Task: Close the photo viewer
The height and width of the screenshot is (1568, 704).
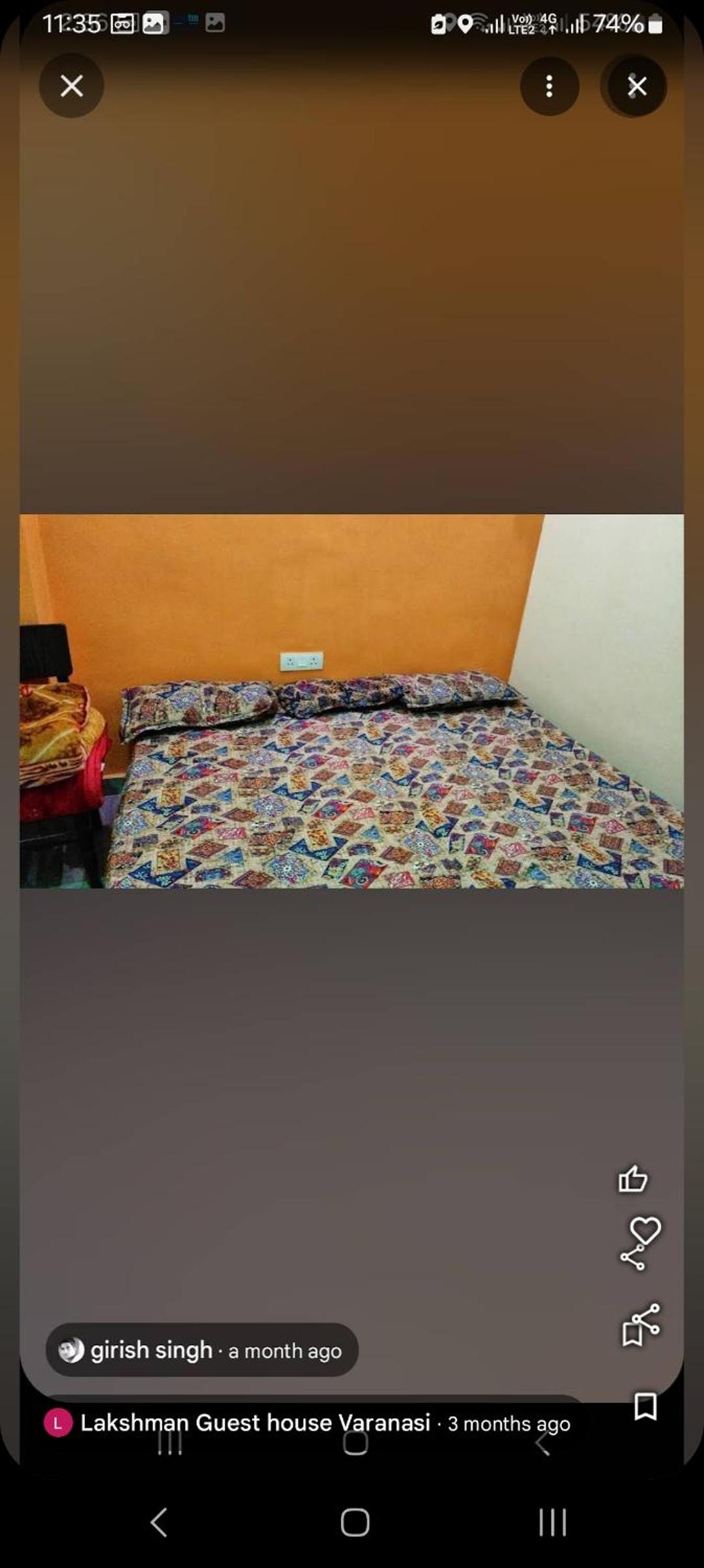Action: [x=71, y=85]
